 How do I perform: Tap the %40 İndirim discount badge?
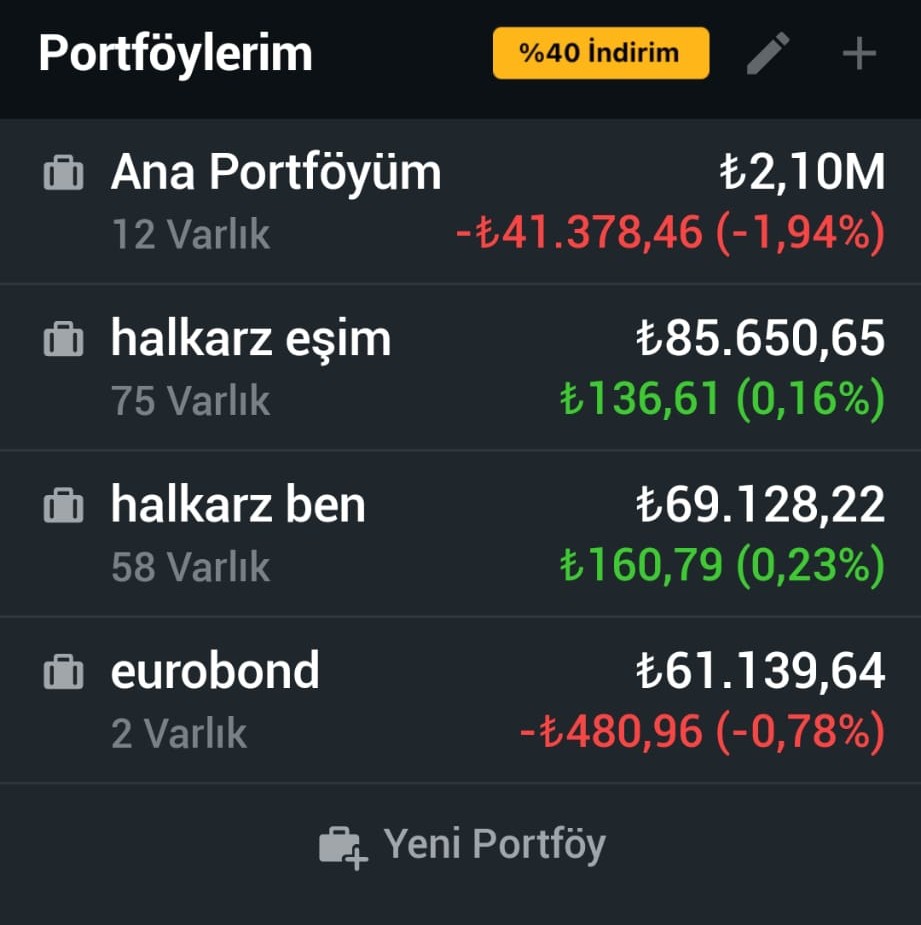click(600, 53)
